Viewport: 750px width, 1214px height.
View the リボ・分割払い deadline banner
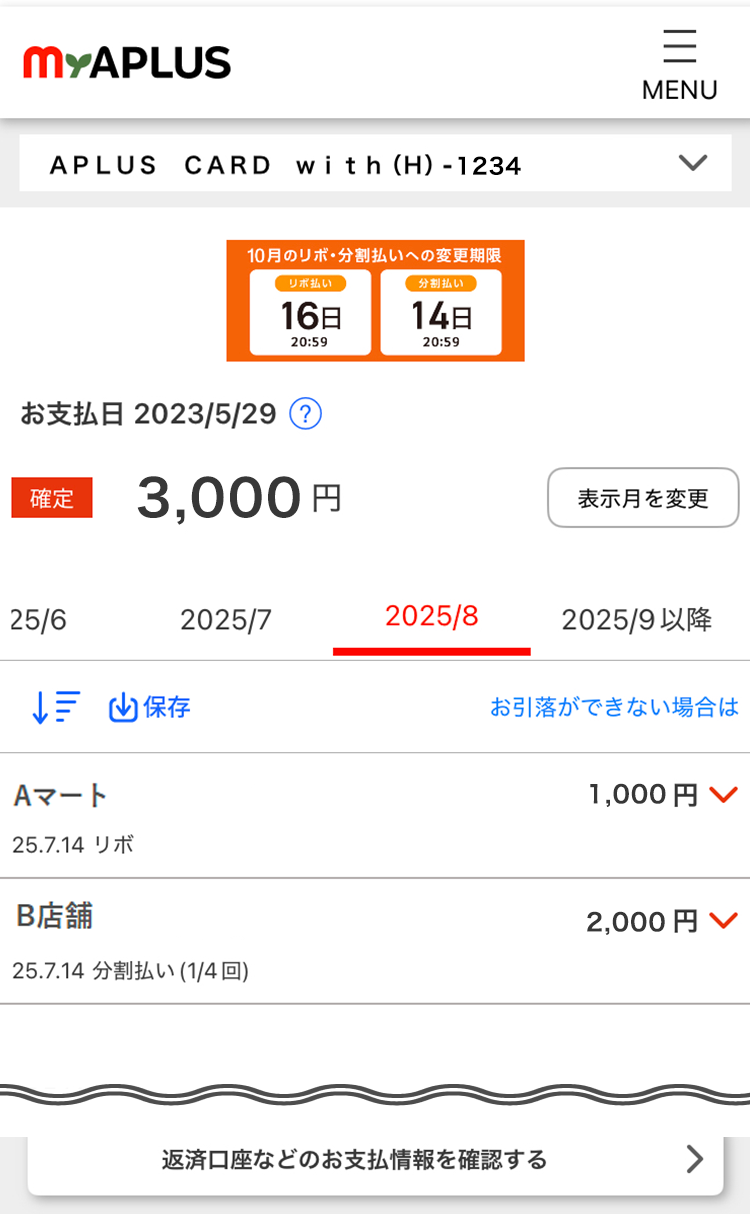[x=375, y=300]
